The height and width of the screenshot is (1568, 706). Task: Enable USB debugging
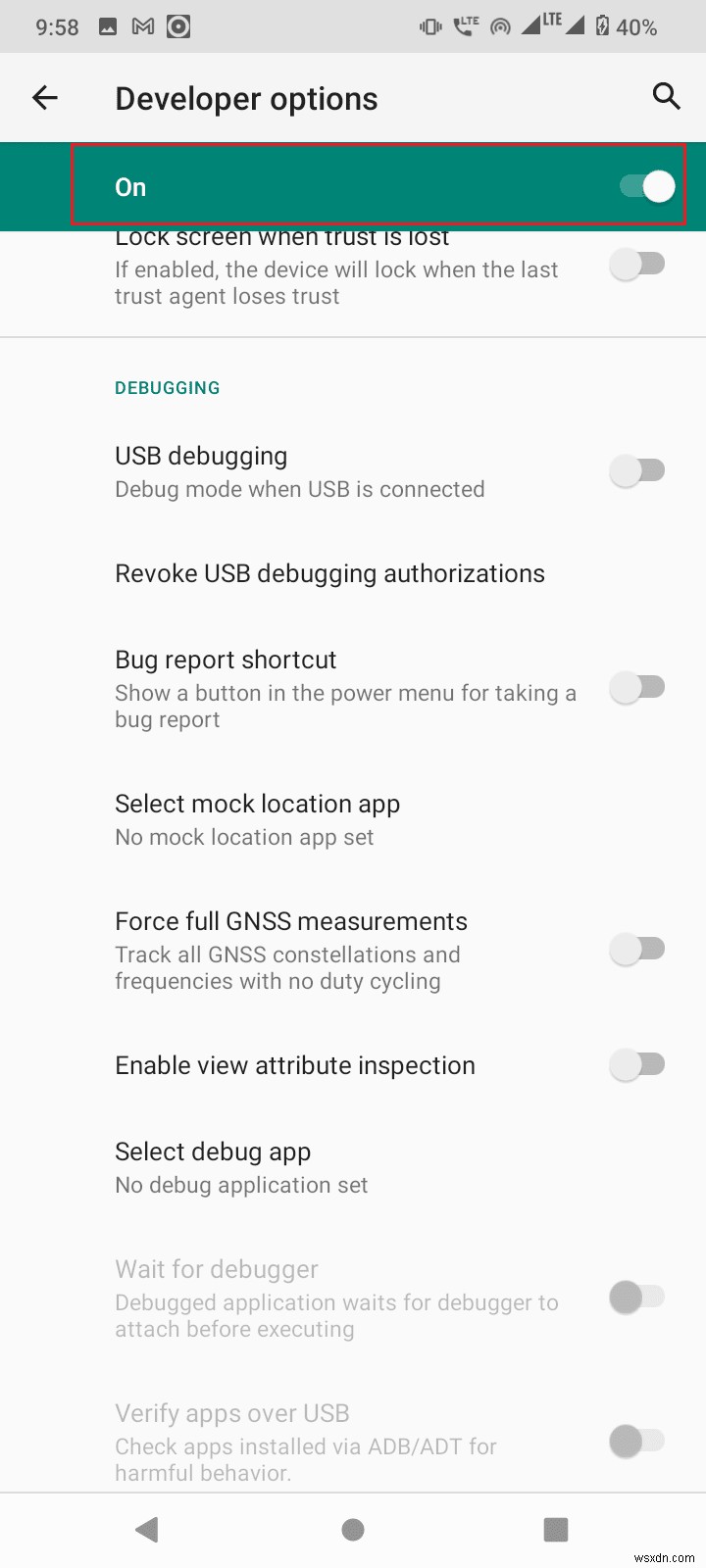(638, 470)
